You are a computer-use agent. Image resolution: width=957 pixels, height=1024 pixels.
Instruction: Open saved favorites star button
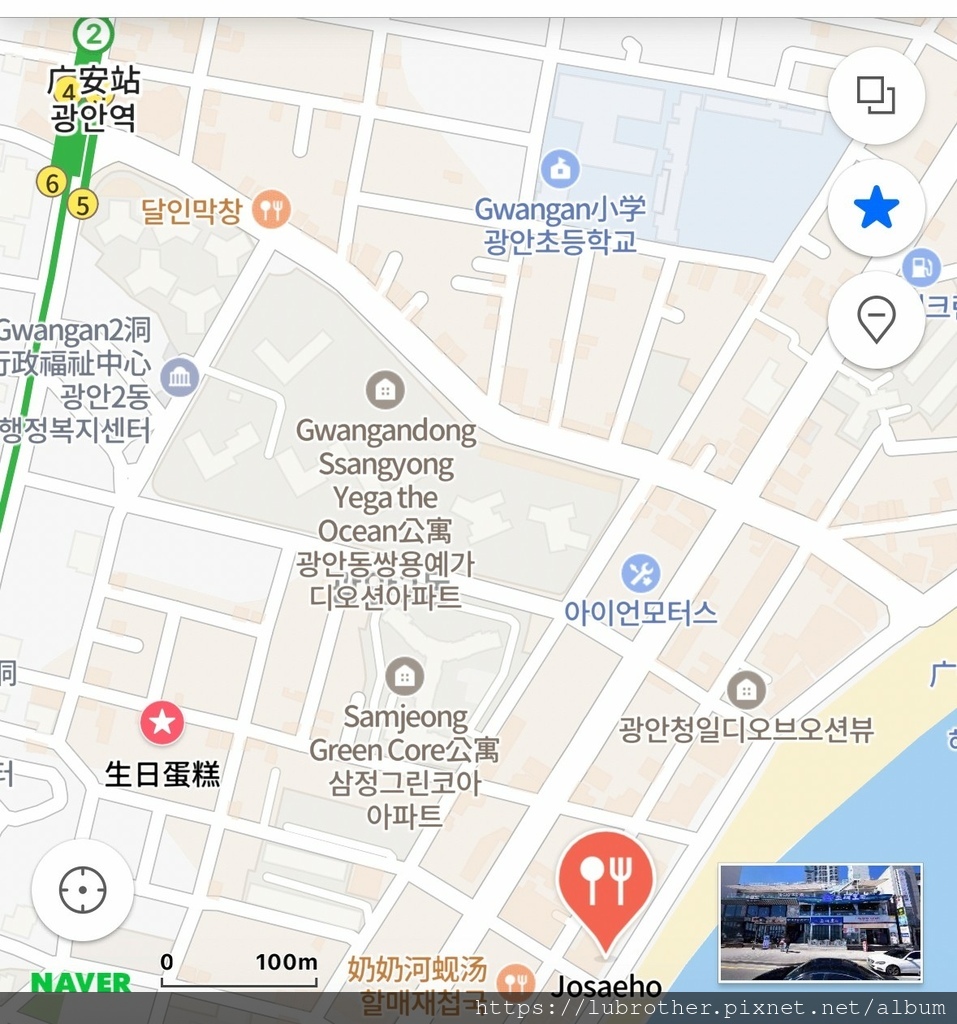pos(876,208)
